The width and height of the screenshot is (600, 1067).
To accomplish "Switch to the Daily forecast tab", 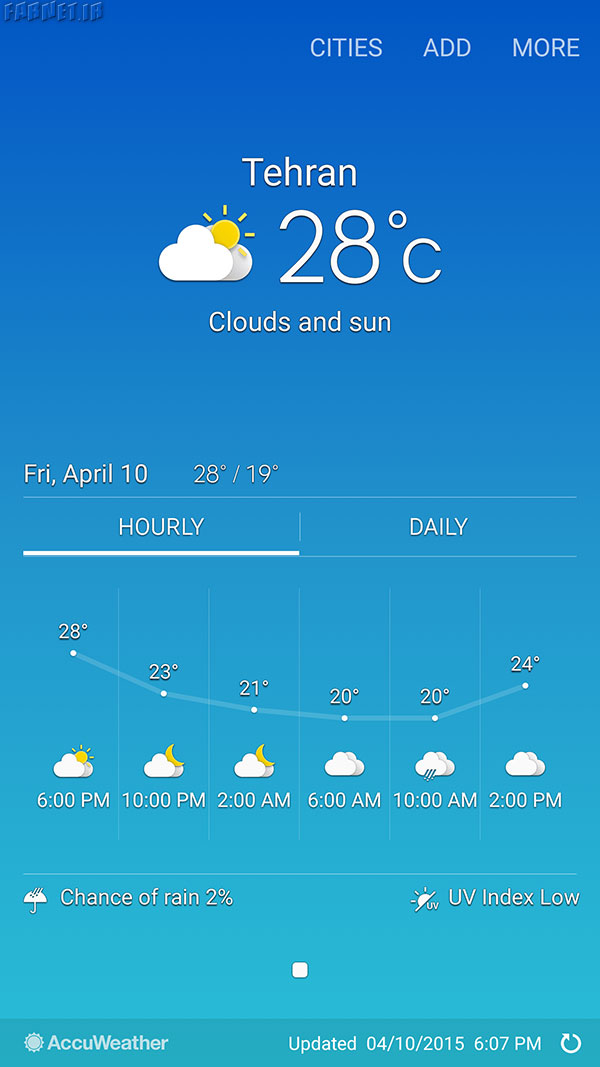I will click(x=438, y=527).
